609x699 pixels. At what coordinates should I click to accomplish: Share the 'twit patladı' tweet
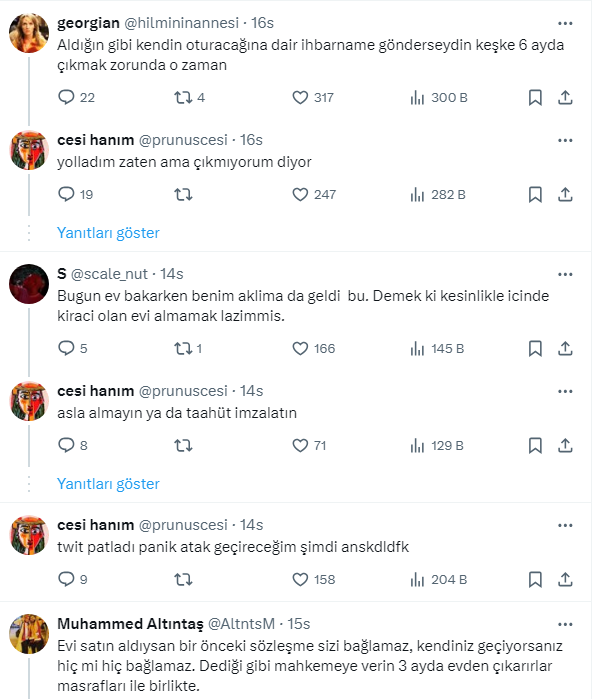click(x=565, y=578)
